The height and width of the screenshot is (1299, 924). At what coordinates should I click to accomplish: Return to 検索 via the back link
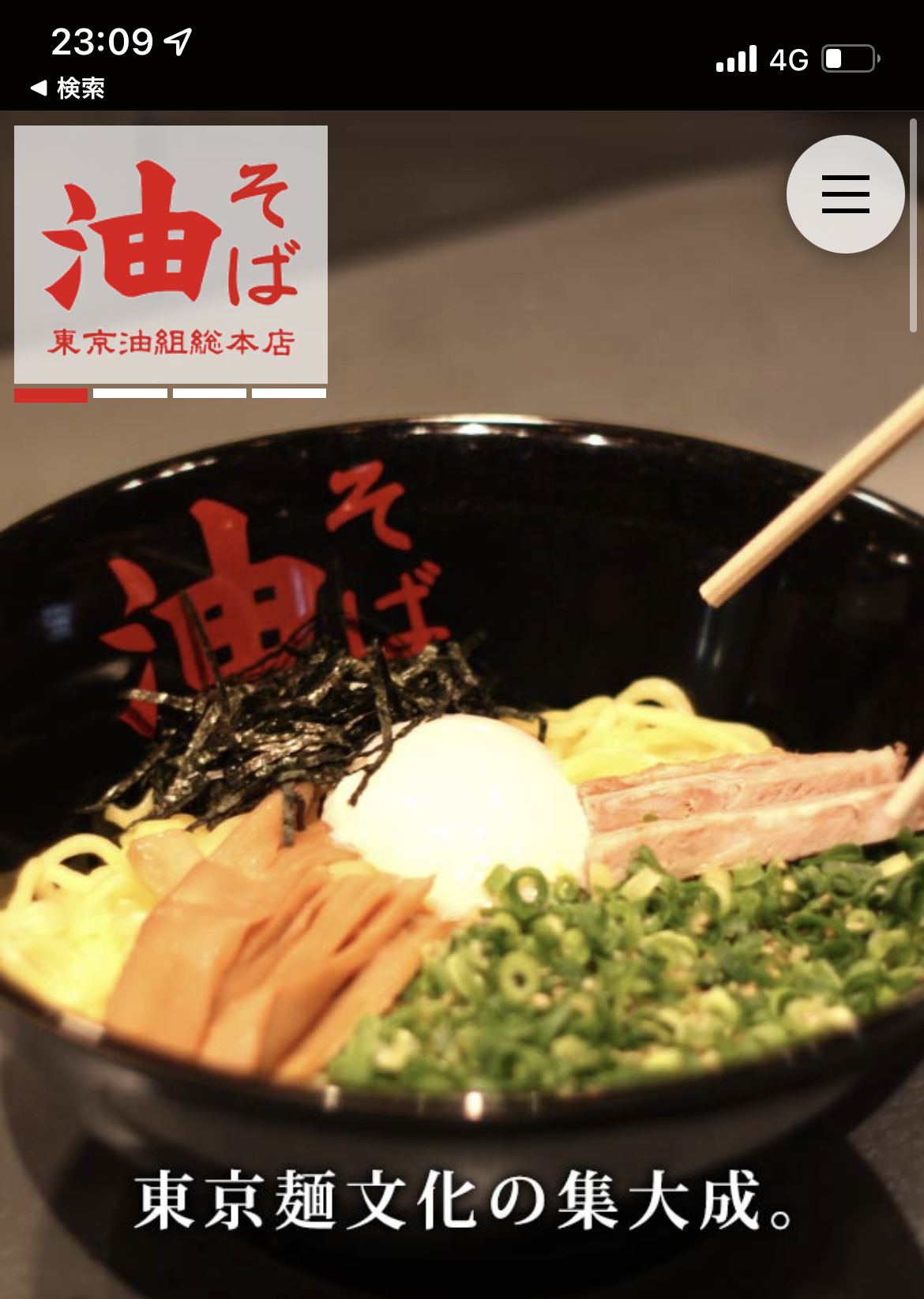pos(68,88)
